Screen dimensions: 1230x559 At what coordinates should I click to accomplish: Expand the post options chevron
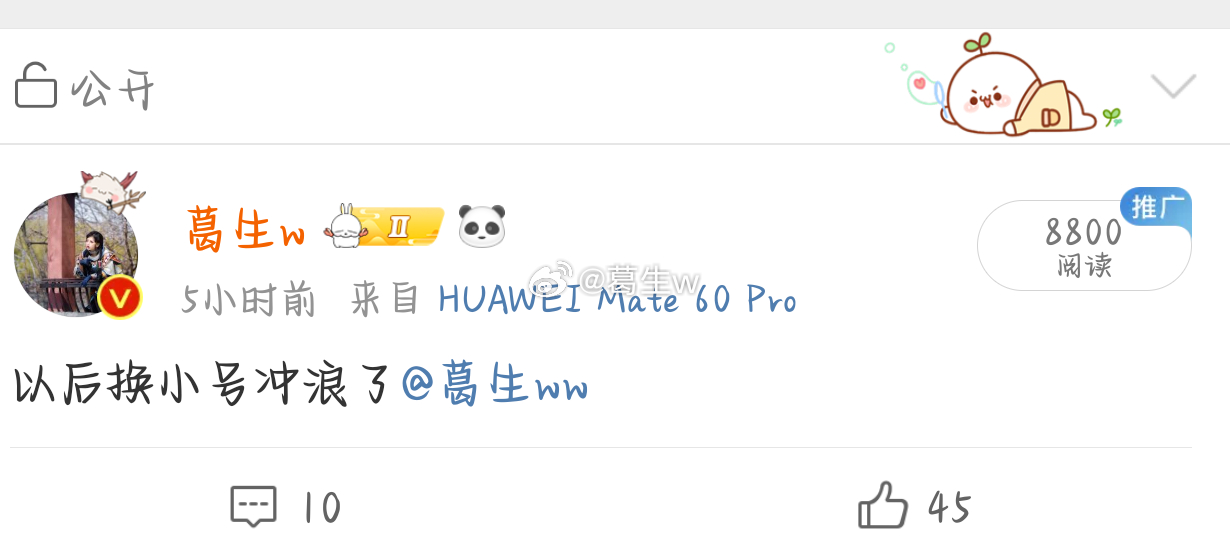click(1173, 86)
